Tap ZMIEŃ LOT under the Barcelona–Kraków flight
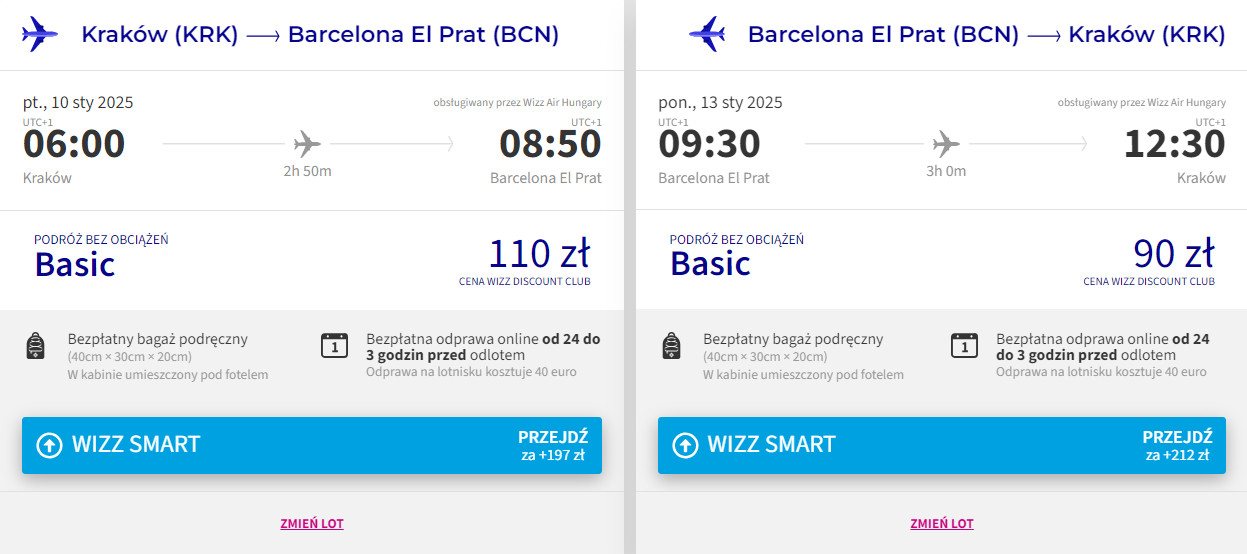This screenshot has width=1247, height=554. [x=941, y=523]
